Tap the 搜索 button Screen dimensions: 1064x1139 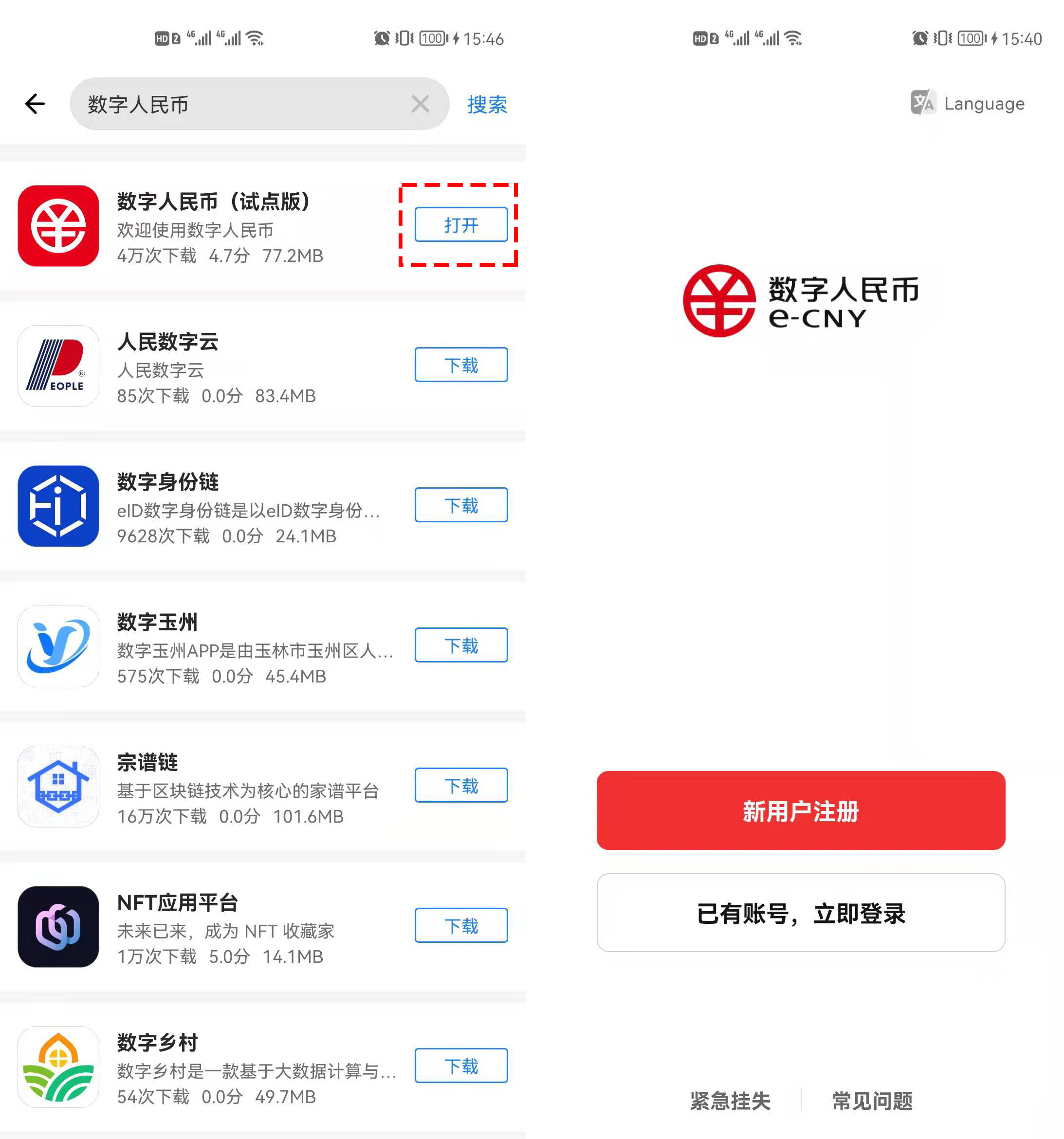(486, 104)
